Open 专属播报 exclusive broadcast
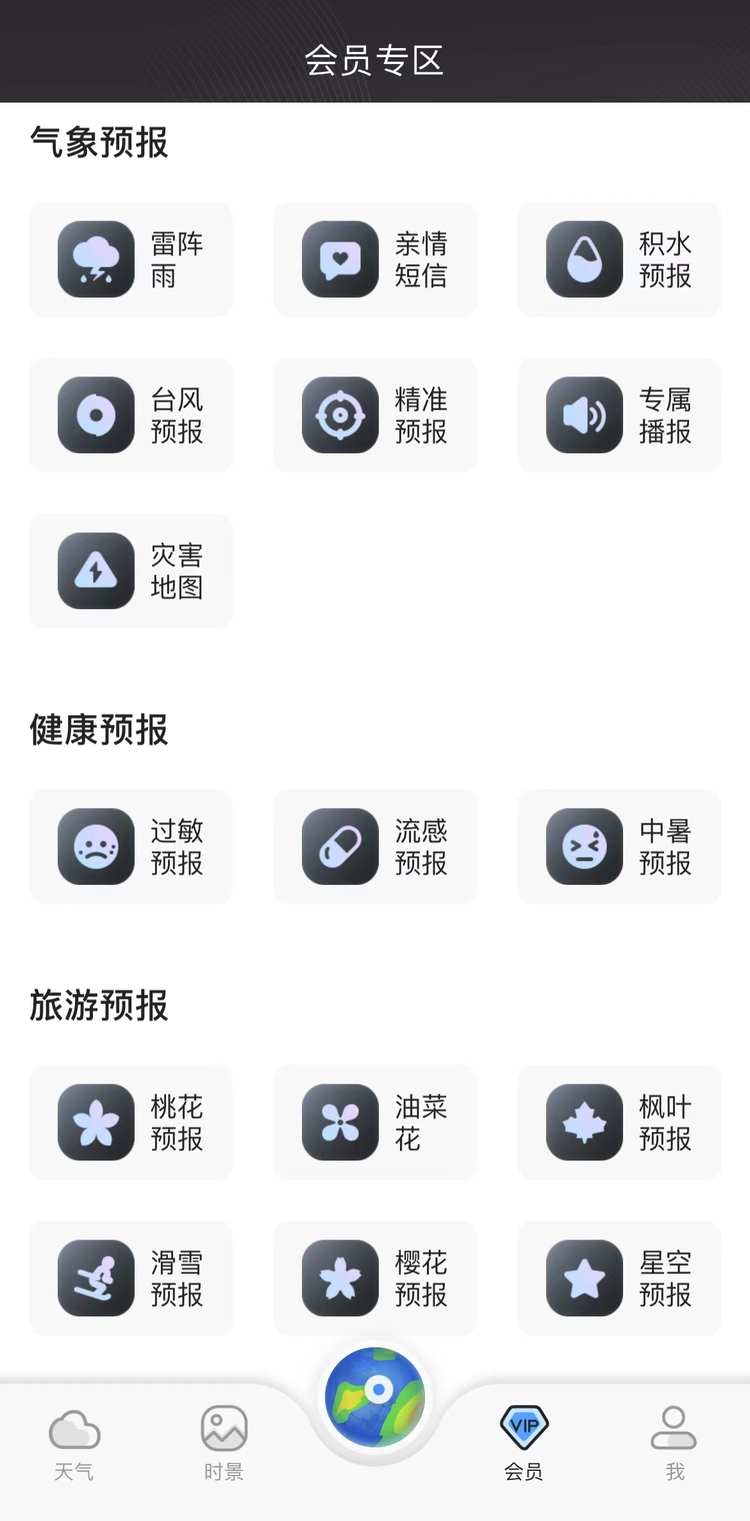750x1521 pixels. point(619,415)
